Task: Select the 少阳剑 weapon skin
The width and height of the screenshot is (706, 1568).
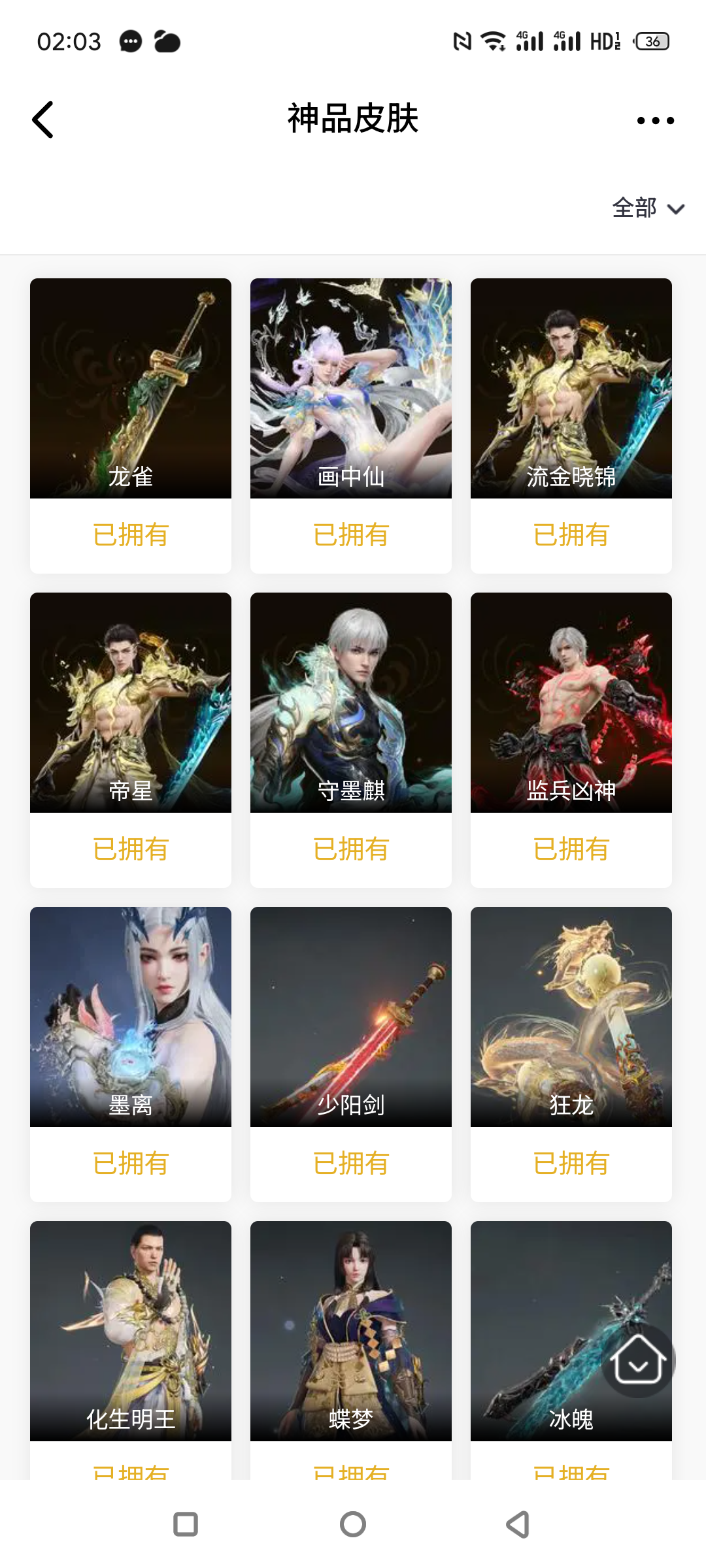Action: [x=351, y=1017]
